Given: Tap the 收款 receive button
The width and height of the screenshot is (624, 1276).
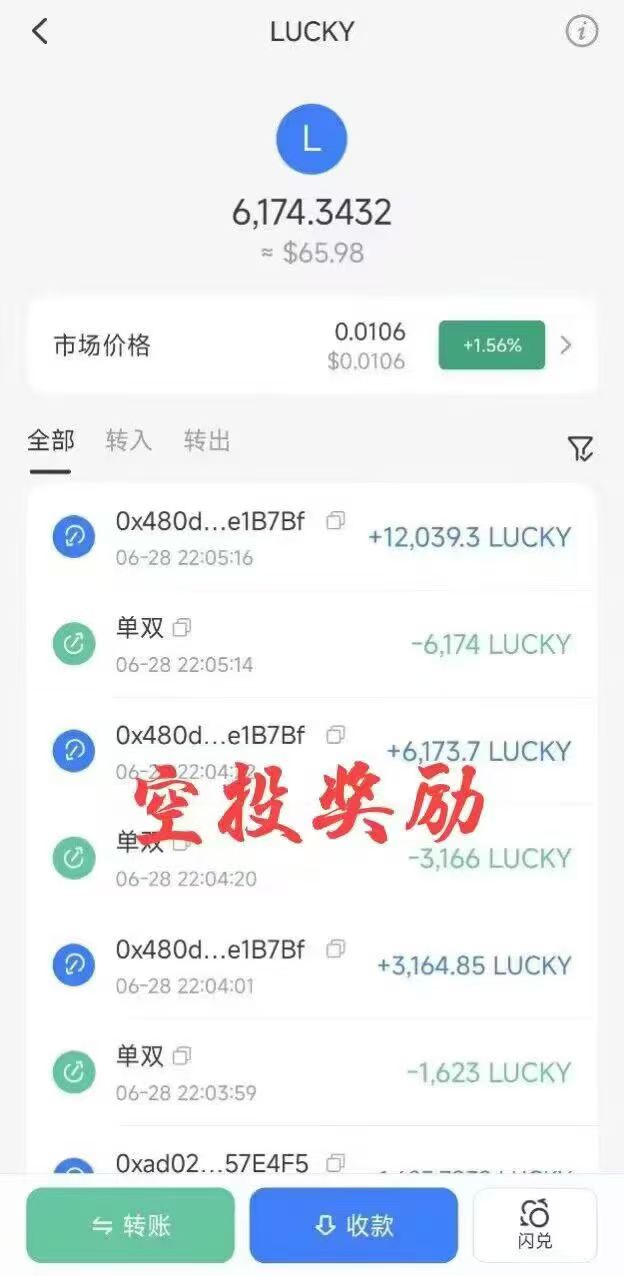Looking at the screenshot, I should point(353,1226).
